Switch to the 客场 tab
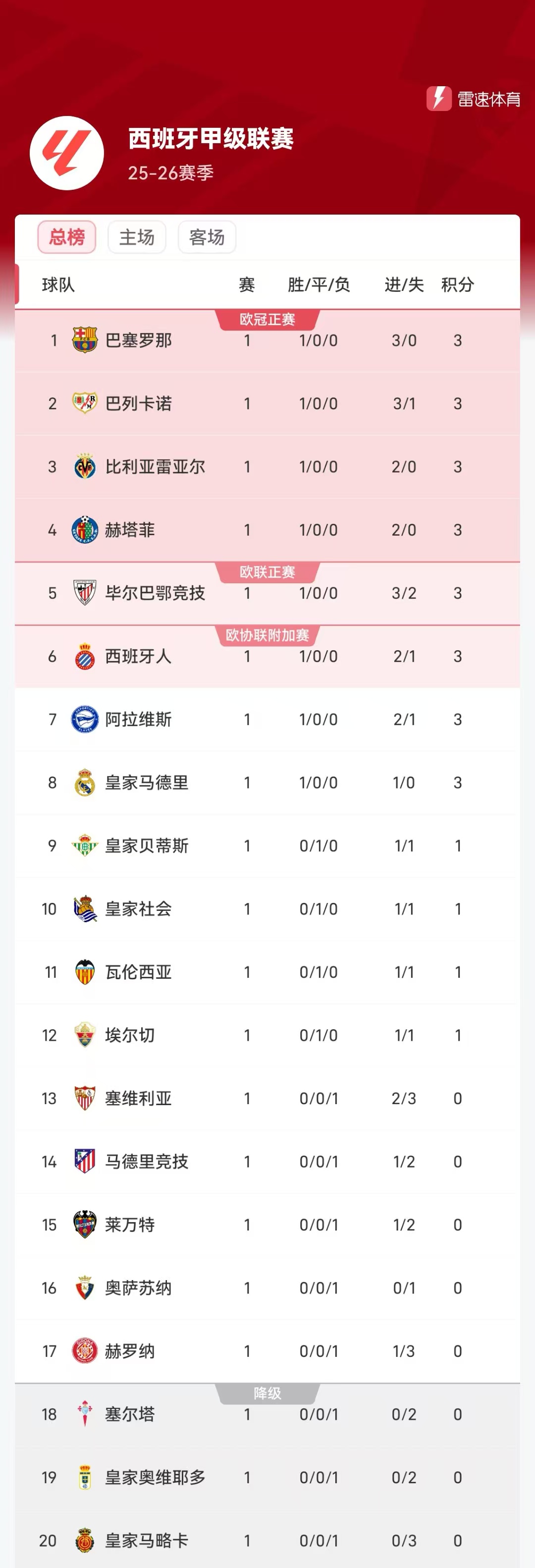The height and width of the screenshot is (1568, 535). [x=207, y=237]
